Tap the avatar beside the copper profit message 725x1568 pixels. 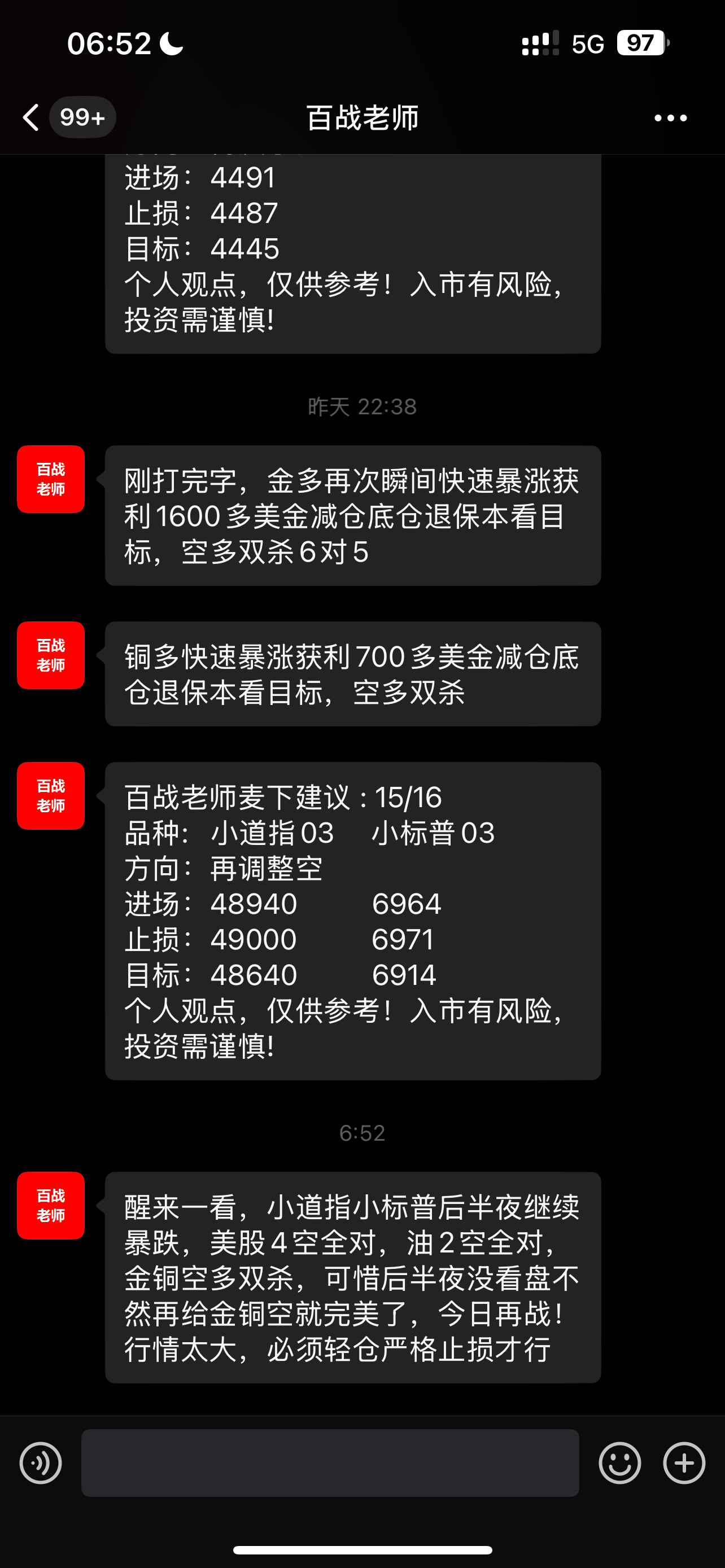(x=50, y=654)
